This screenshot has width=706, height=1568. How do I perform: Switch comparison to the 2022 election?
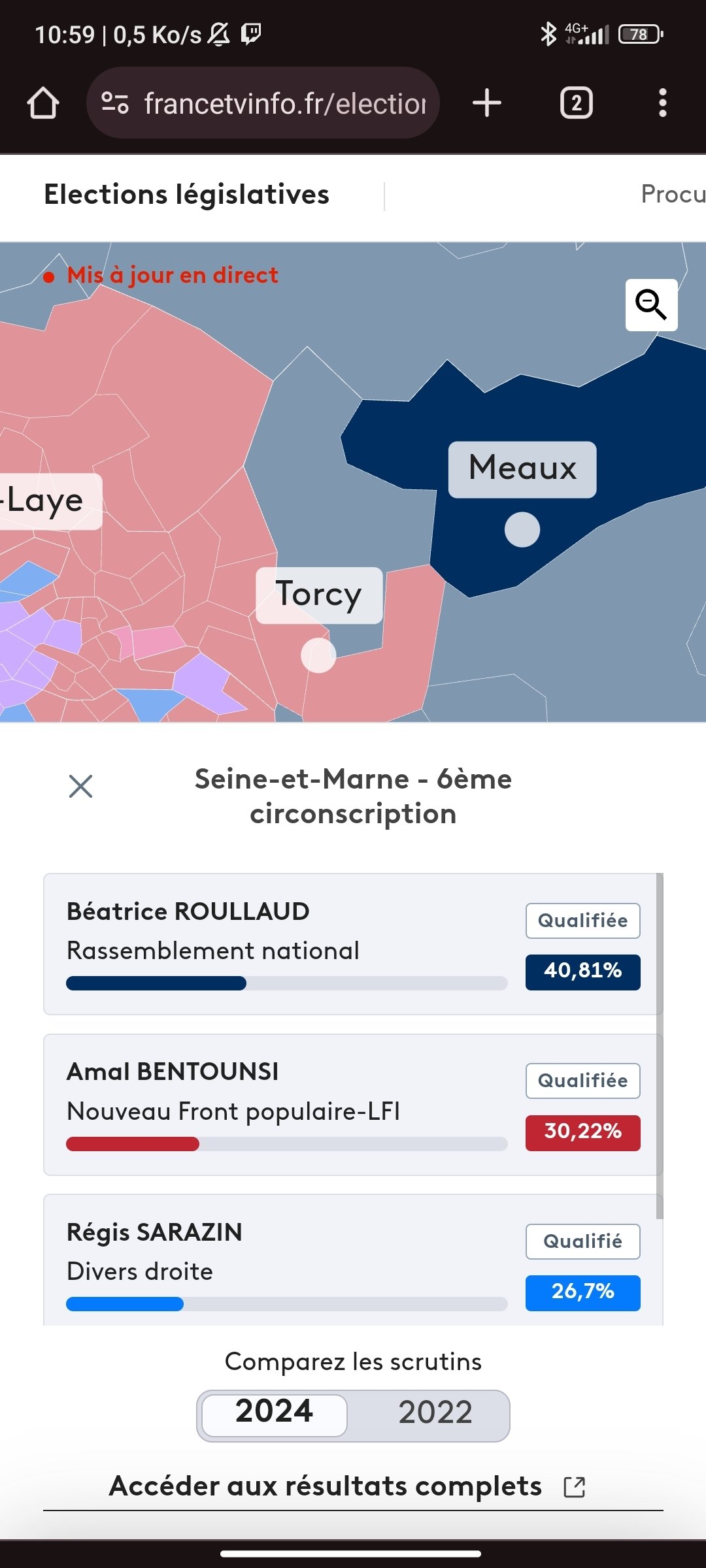[435, 1413]
